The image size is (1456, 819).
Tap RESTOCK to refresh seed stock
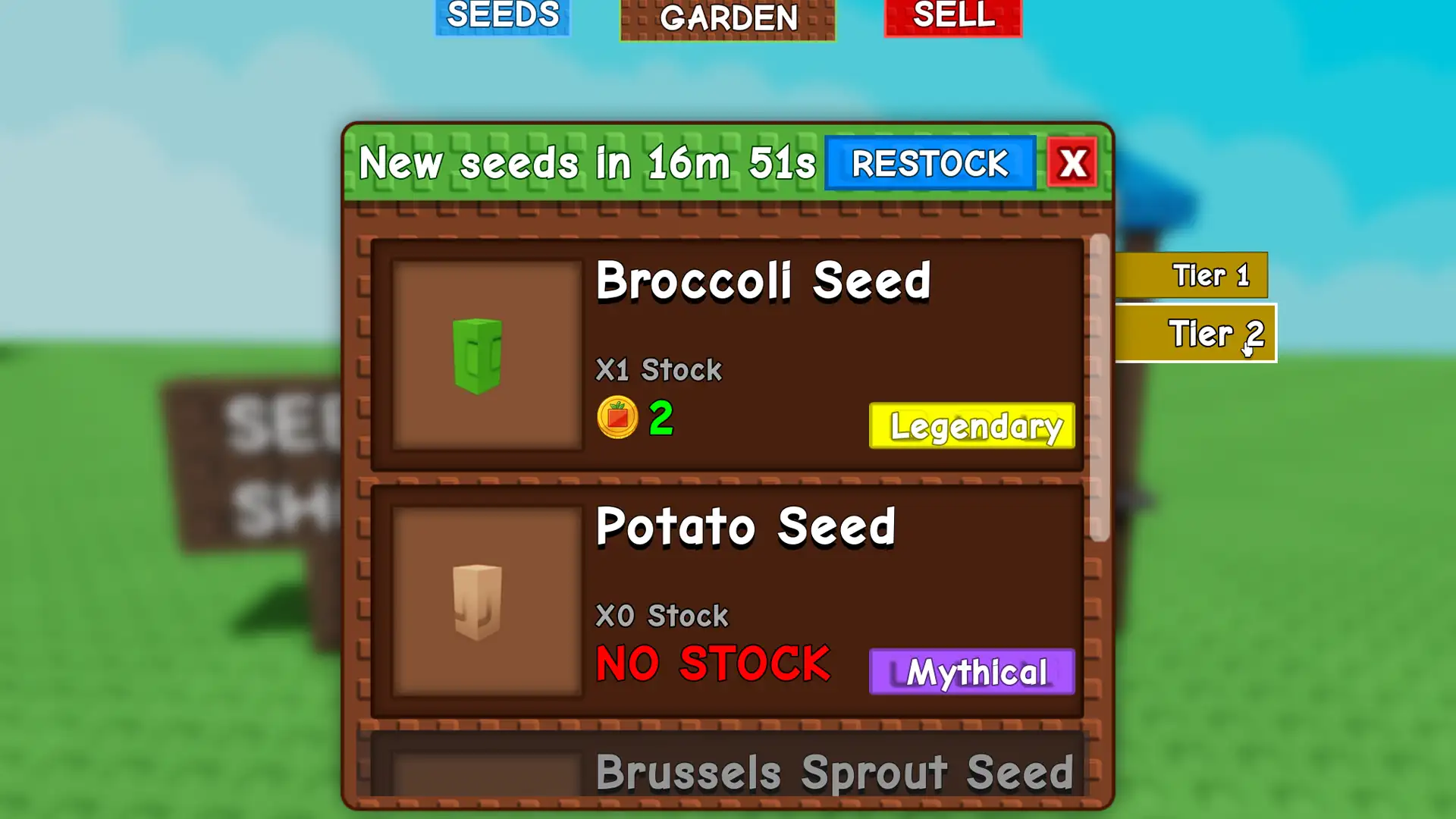tap(930, 163)
